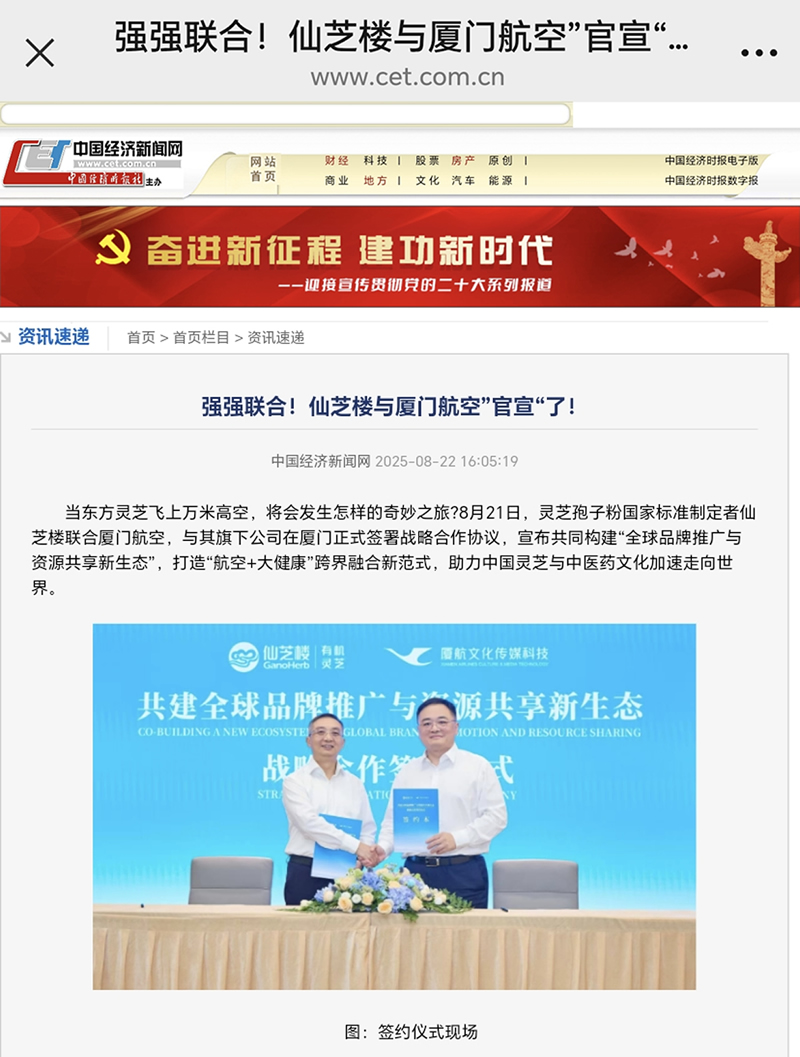800x1057 pixels.
Task: View the signing ceremony photo
Action: point(394,806)
